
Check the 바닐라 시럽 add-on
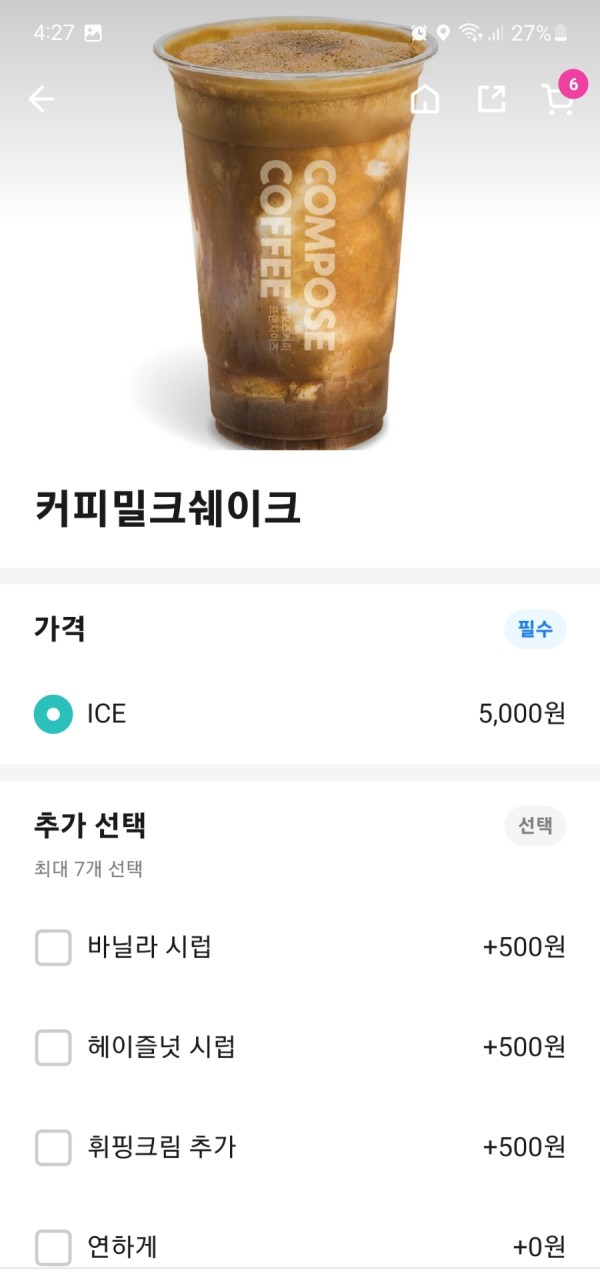(54, 947)
